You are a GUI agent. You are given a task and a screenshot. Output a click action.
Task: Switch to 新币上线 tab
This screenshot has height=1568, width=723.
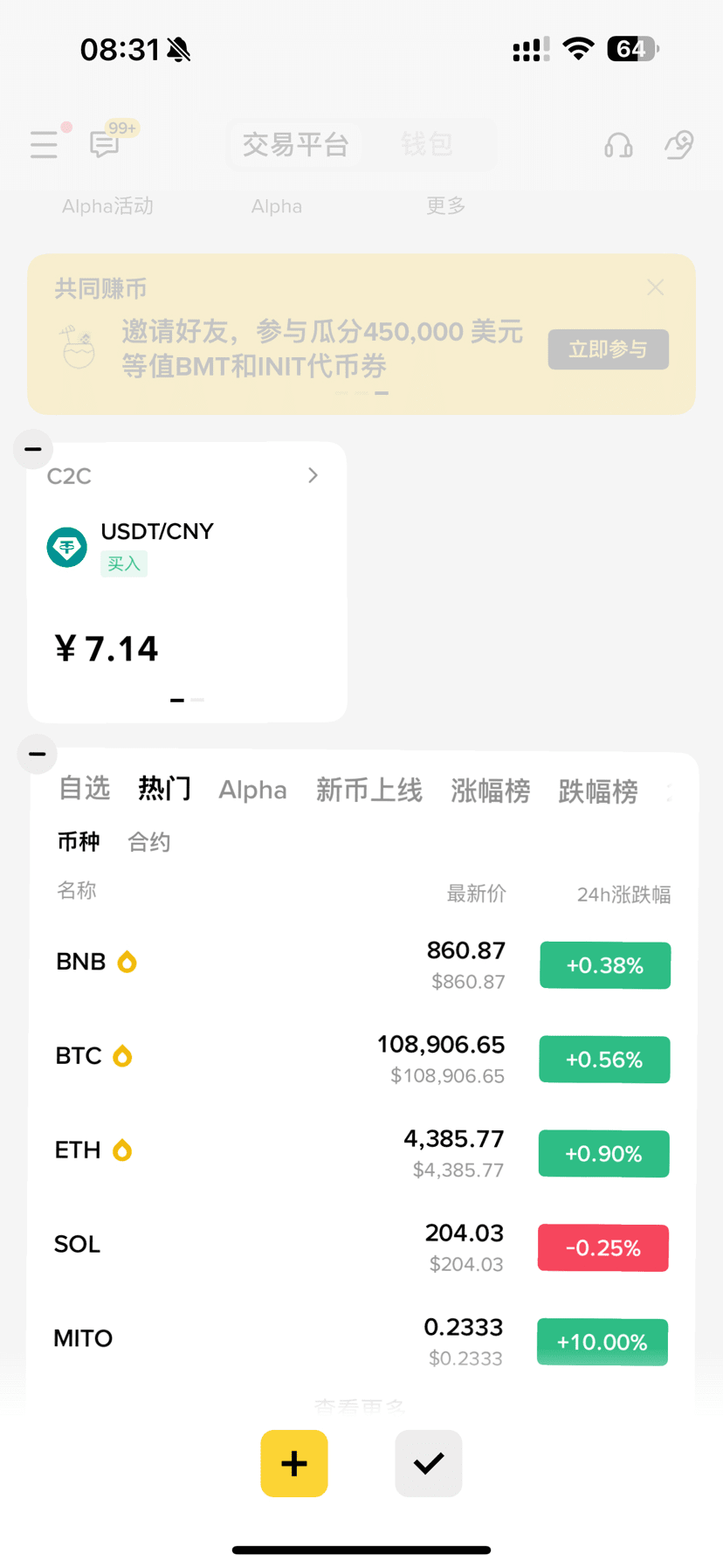[369, 791]
